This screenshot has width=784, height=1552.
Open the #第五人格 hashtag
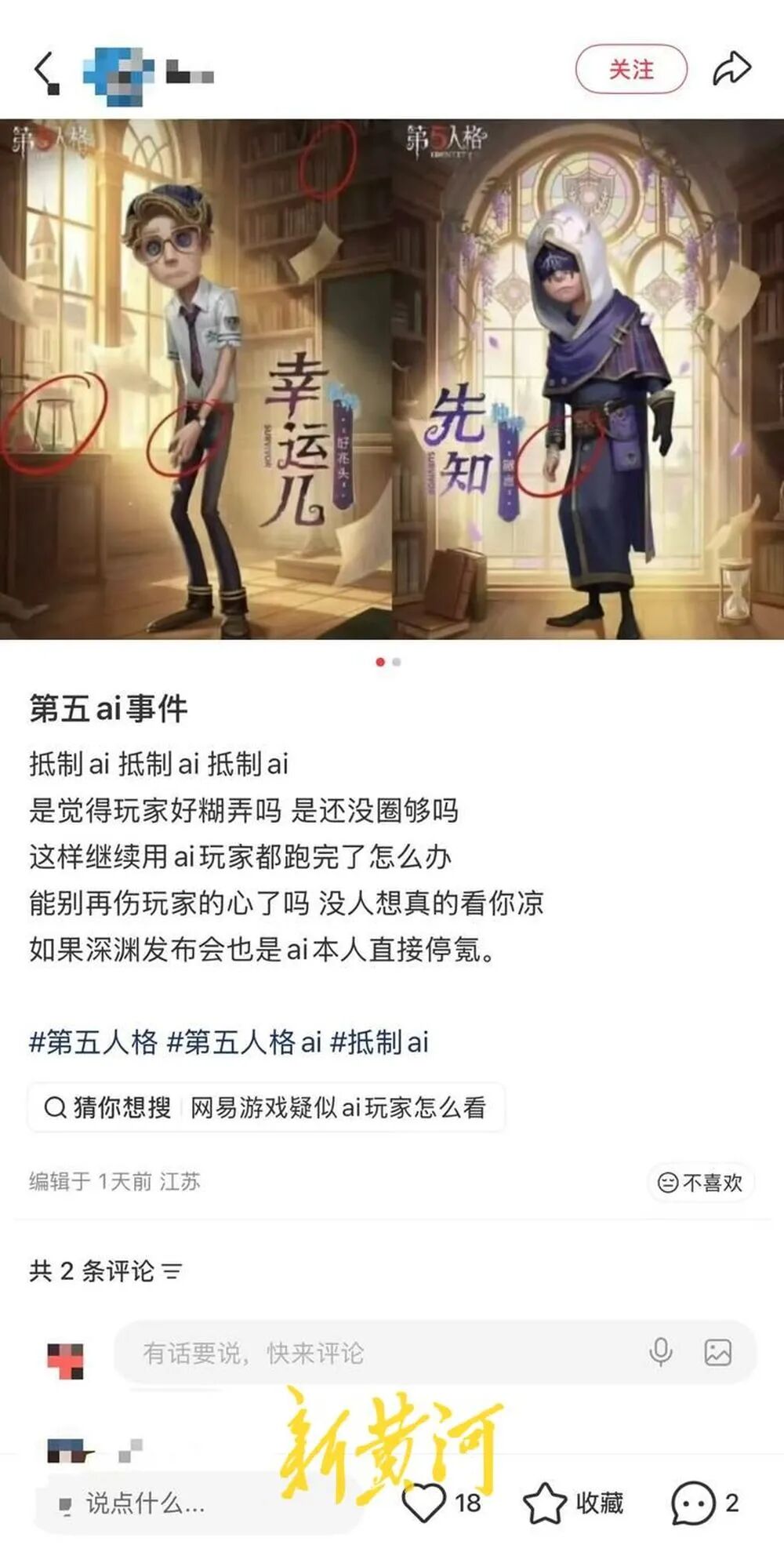click(x=93, y=1042)
